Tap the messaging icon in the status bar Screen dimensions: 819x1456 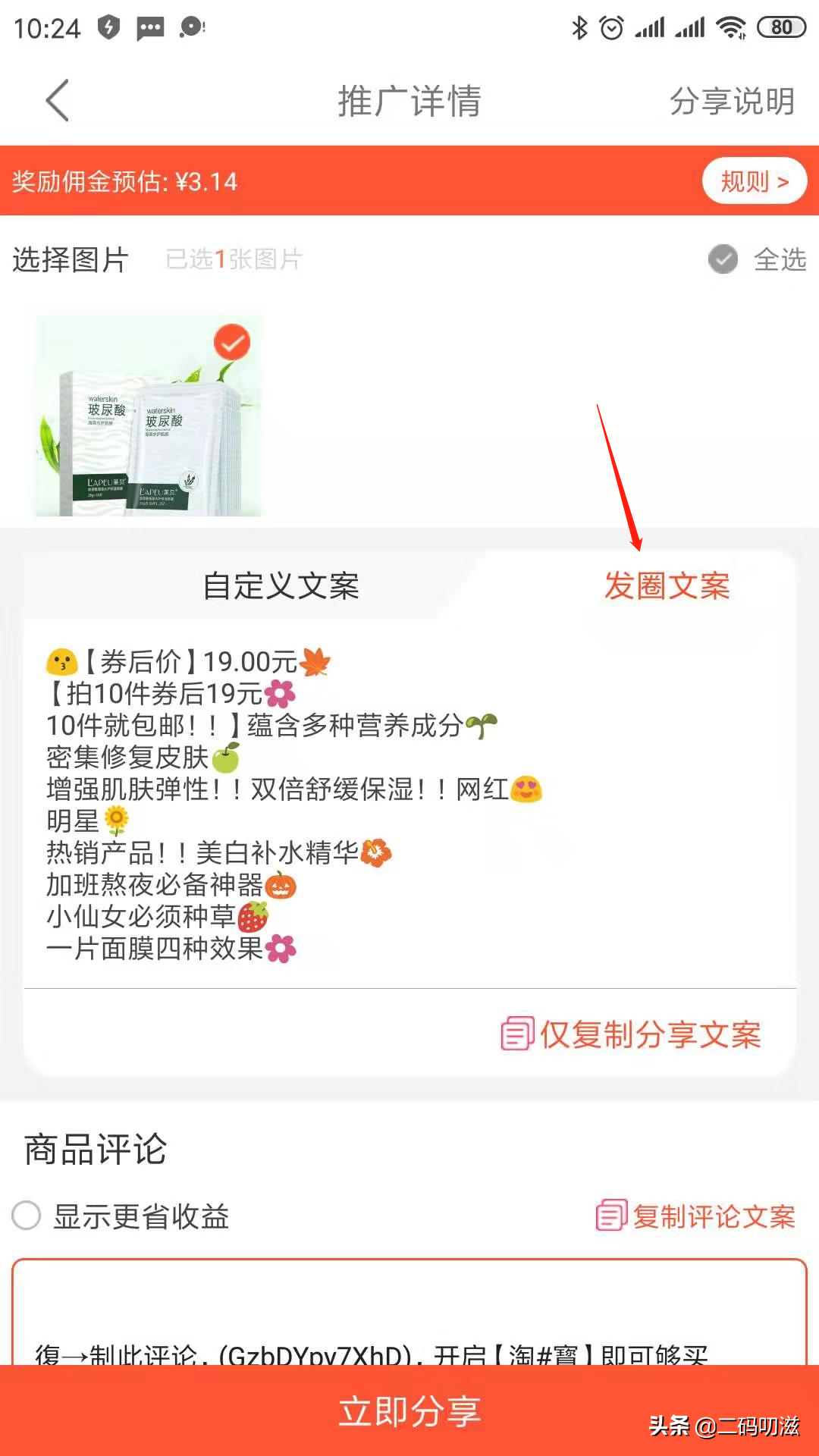coord(149,27)
